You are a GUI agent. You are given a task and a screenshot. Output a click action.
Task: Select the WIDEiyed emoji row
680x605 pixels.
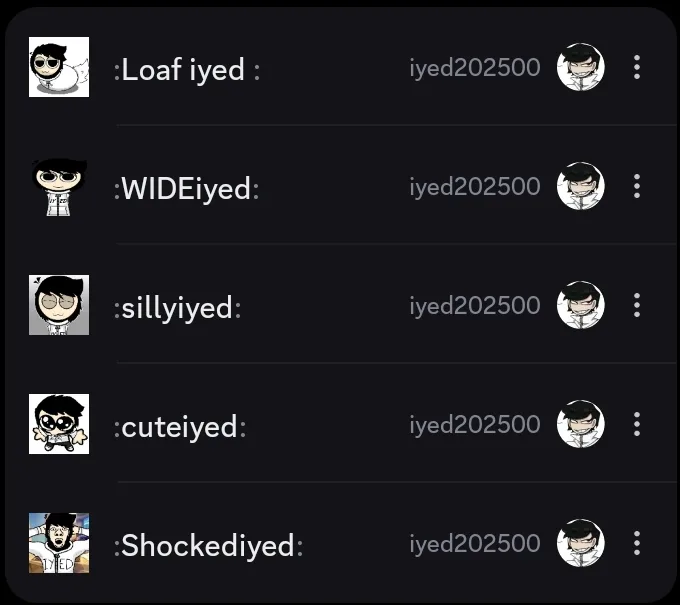point(341,186)
